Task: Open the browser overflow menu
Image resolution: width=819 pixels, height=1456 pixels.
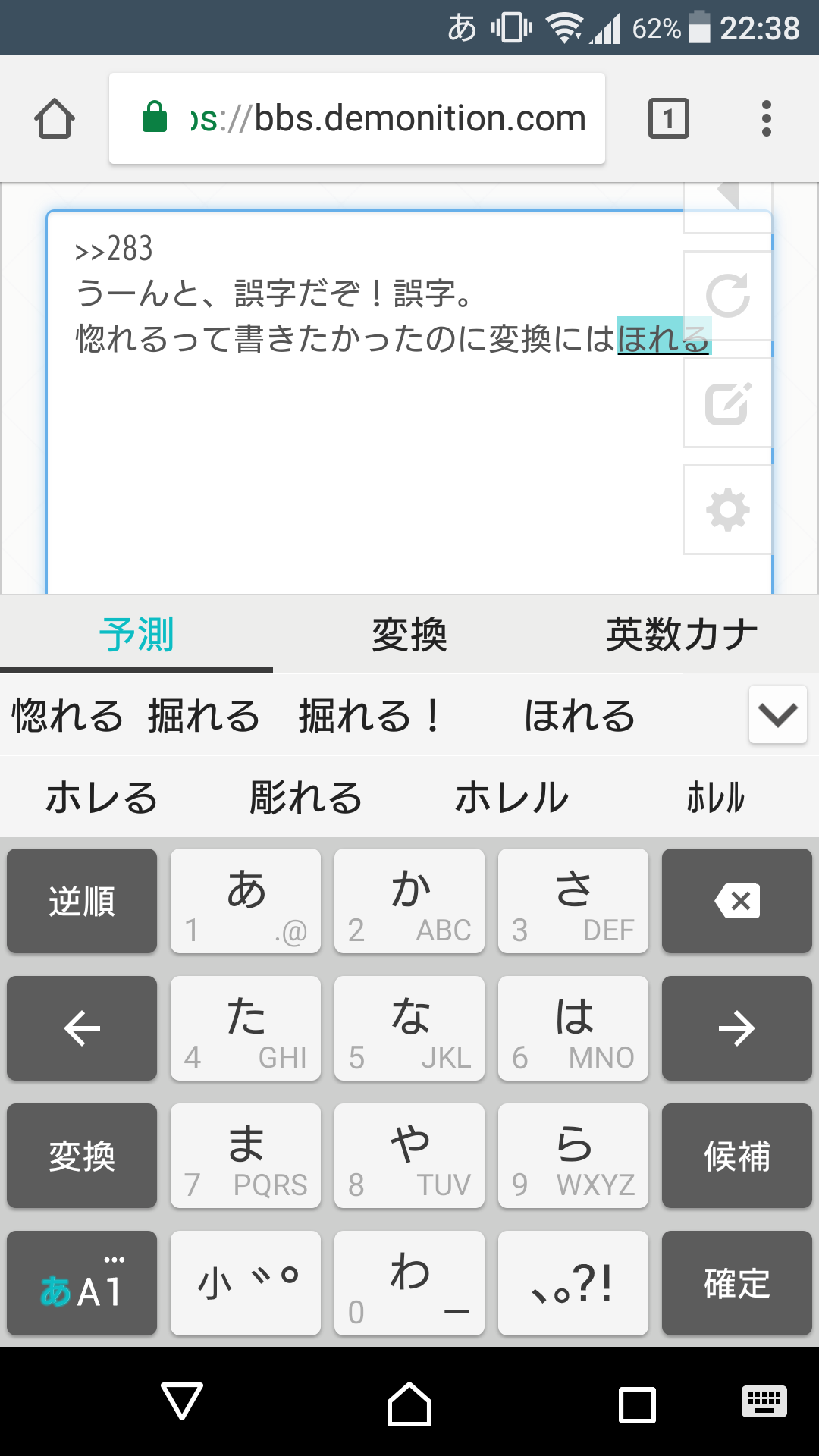Action: (767, 119)
